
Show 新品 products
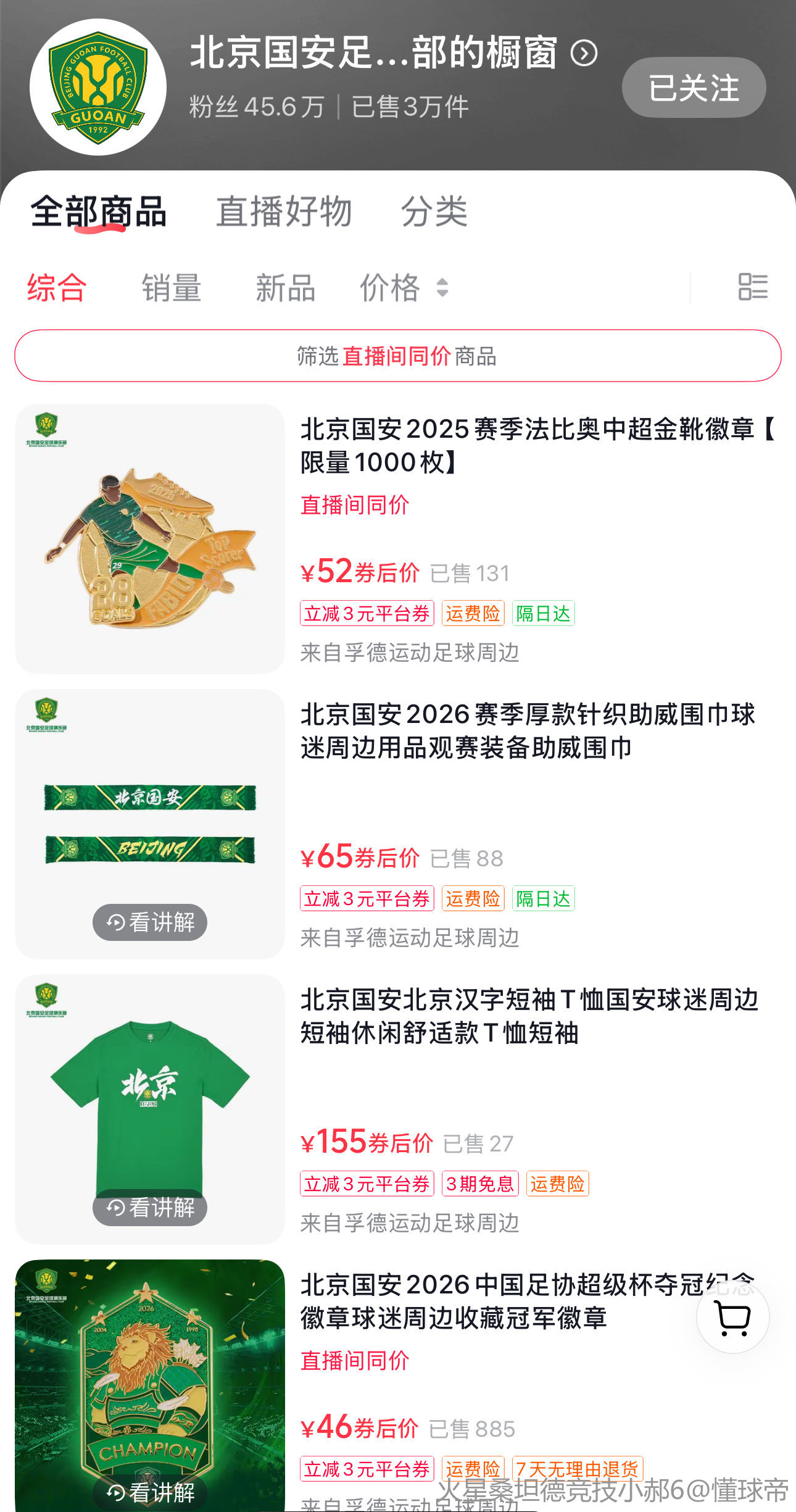click(x=285, y=288)
